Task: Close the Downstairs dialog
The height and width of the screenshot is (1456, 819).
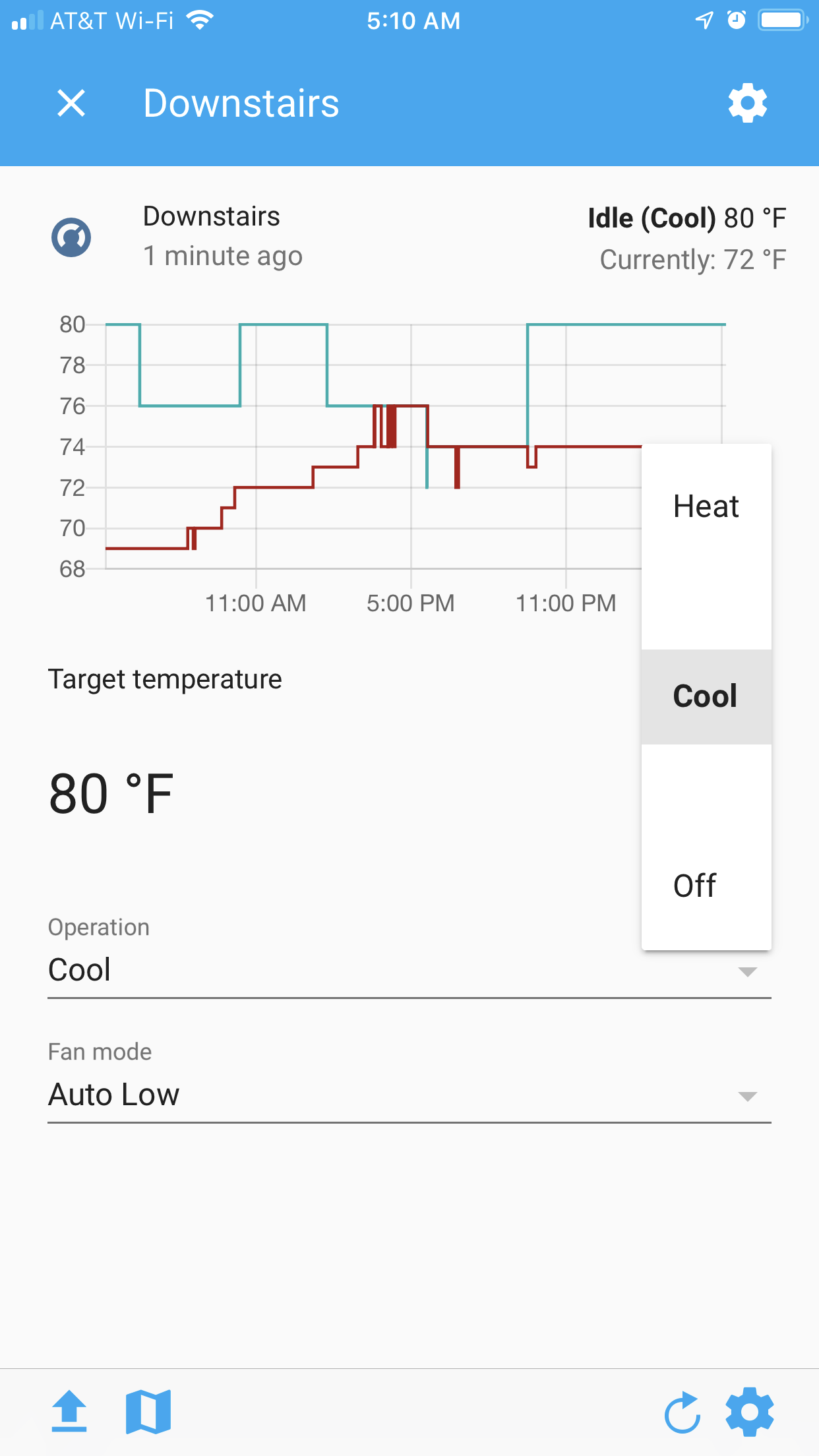Action: 71,104
